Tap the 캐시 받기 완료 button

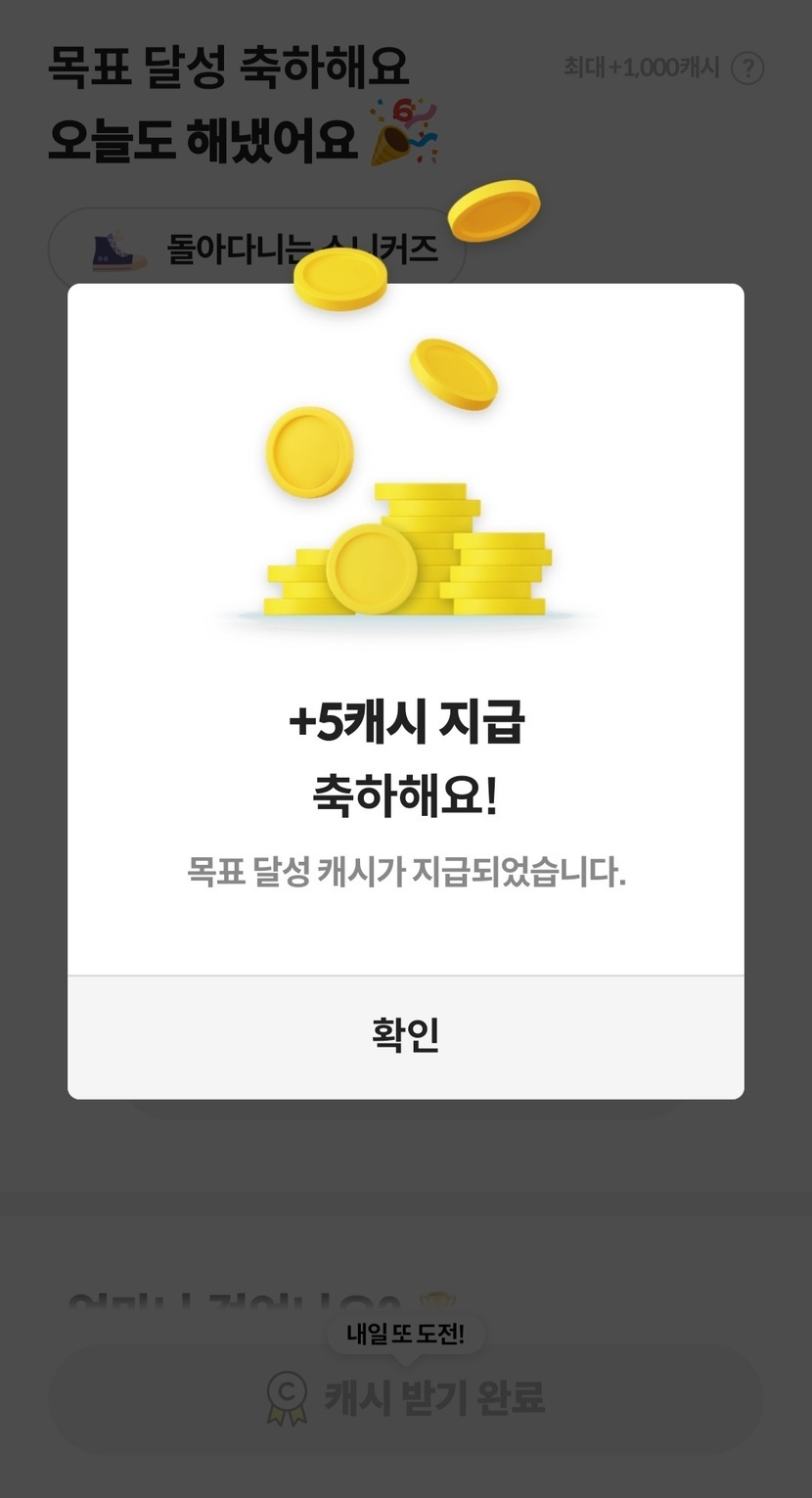point(405,1397)
